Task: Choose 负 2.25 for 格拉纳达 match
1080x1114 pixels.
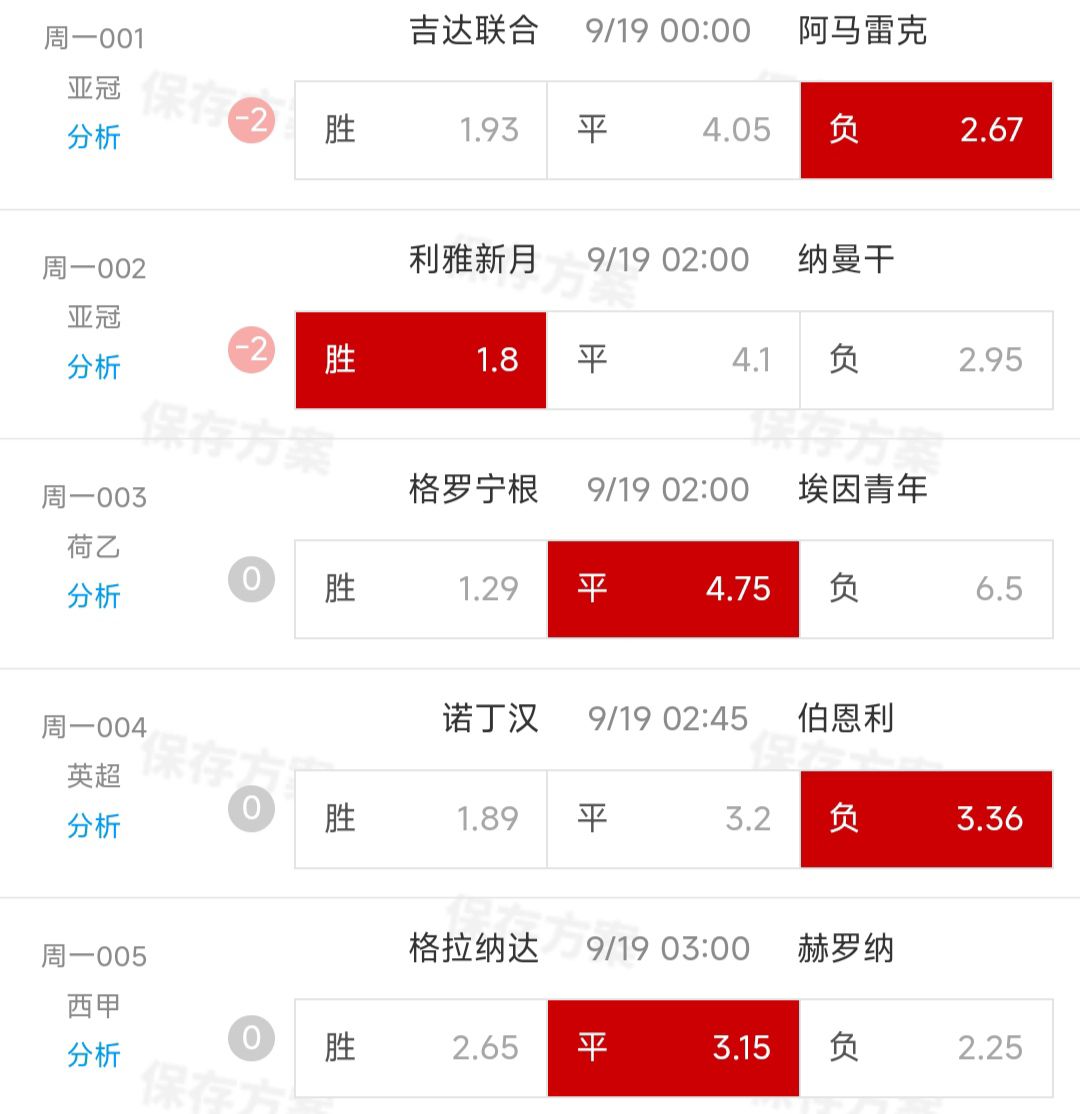Action: (926, 1048)
